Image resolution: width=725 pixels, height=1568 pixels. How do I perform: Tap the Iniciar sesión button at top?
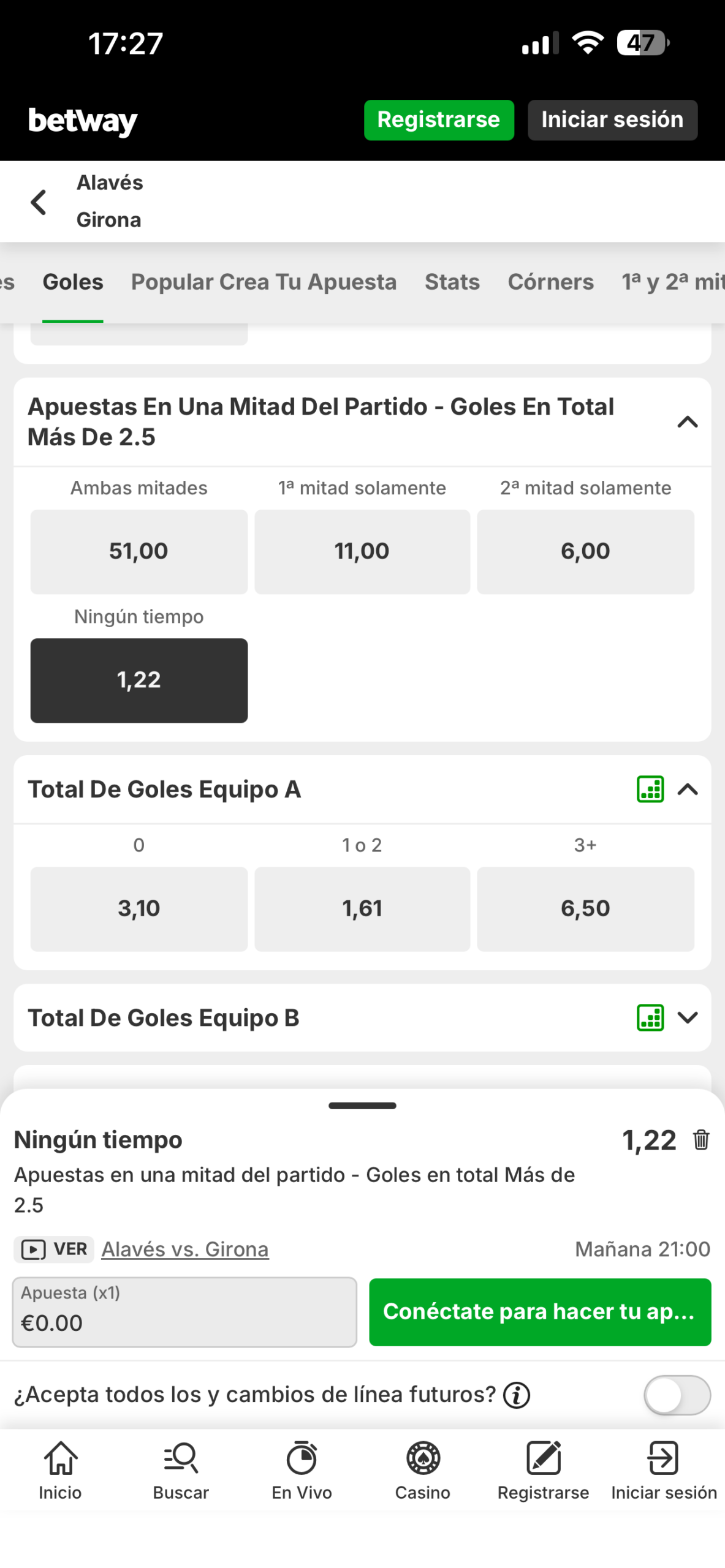pyautogui.click(x=612, y=119)
